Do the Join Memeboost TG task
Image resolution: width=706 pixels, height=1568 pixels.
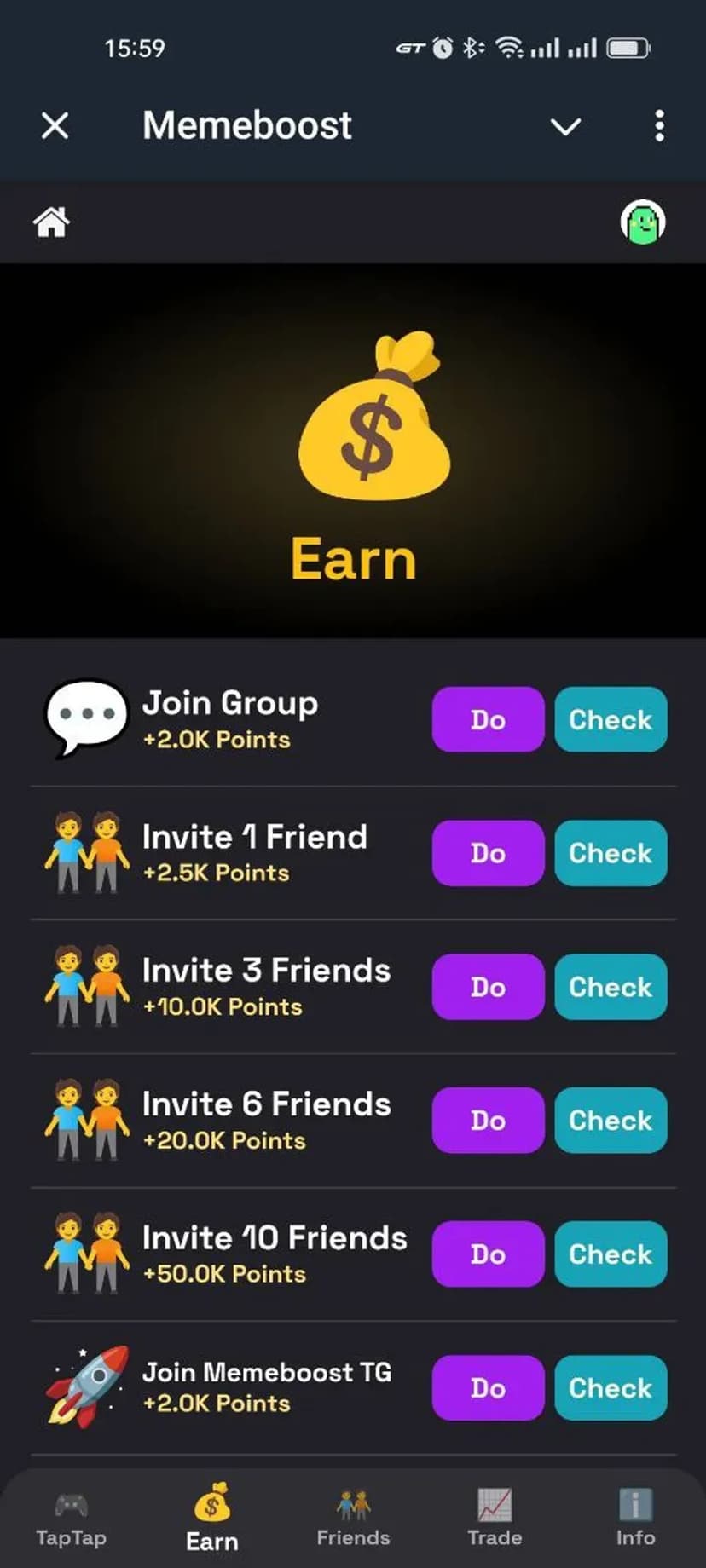point(488,1388)
